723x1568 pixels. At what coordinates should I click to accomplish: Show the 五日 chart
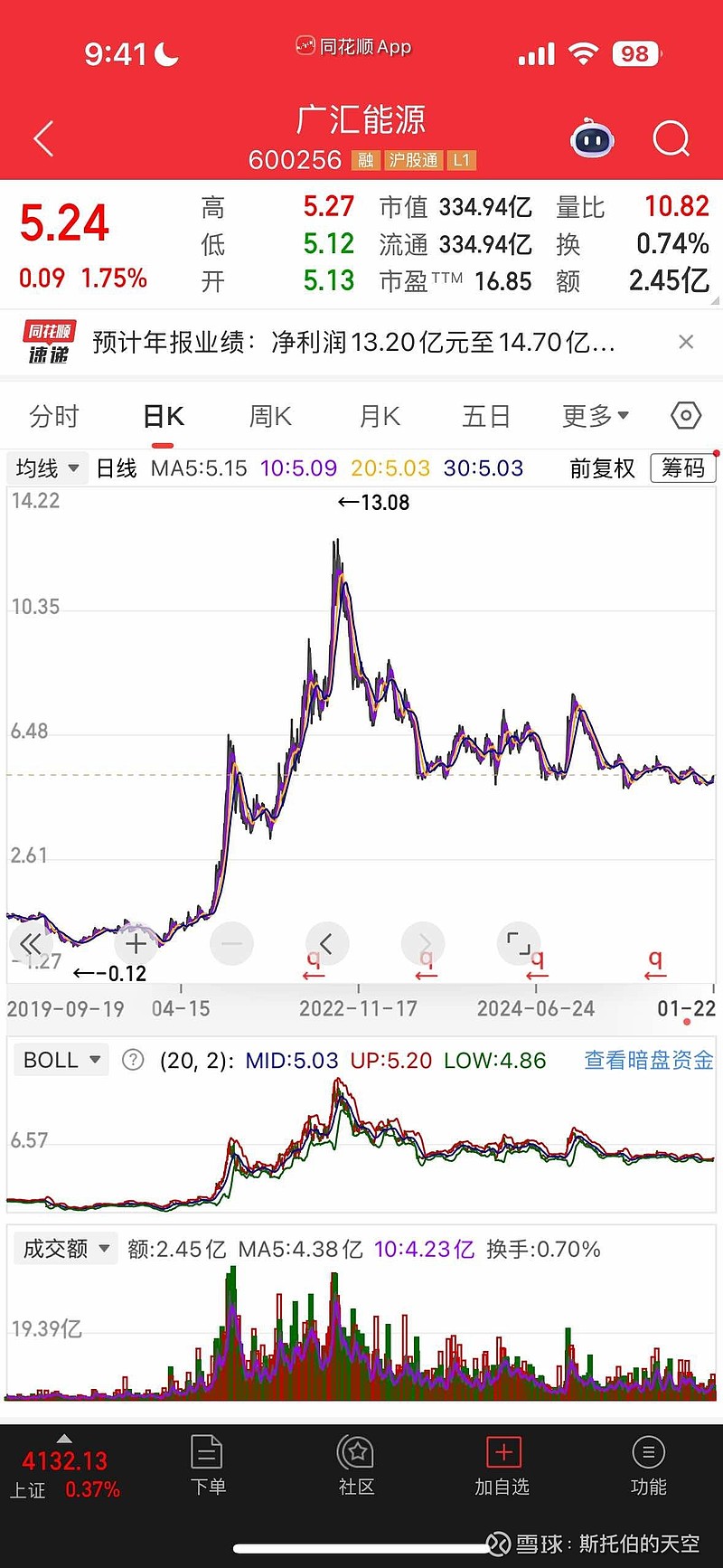click(x=486, y=416)
